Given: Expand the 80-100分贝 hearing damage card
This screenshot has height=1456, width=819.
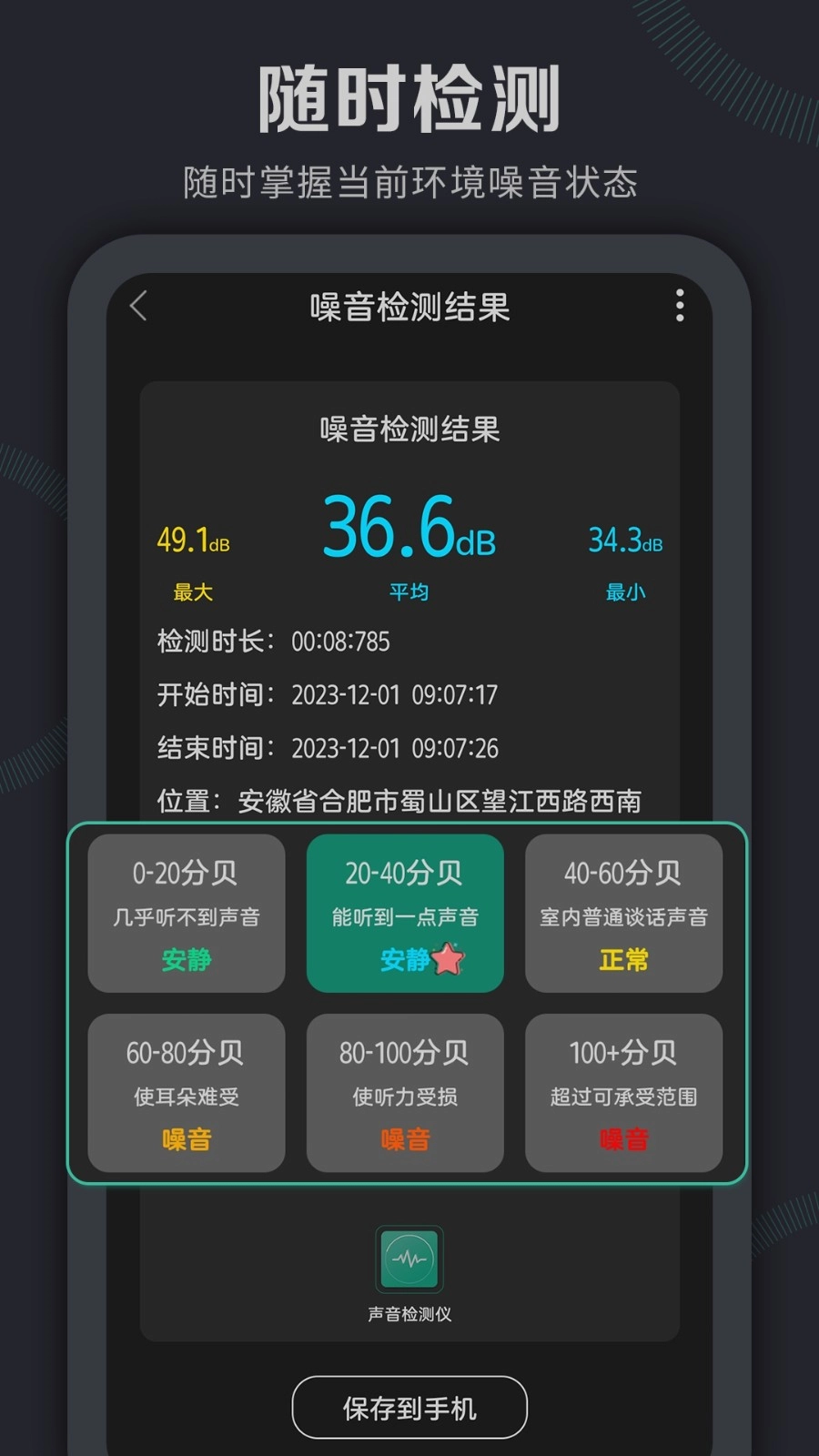Looking at the screenshot, I should click(405, 1090).
